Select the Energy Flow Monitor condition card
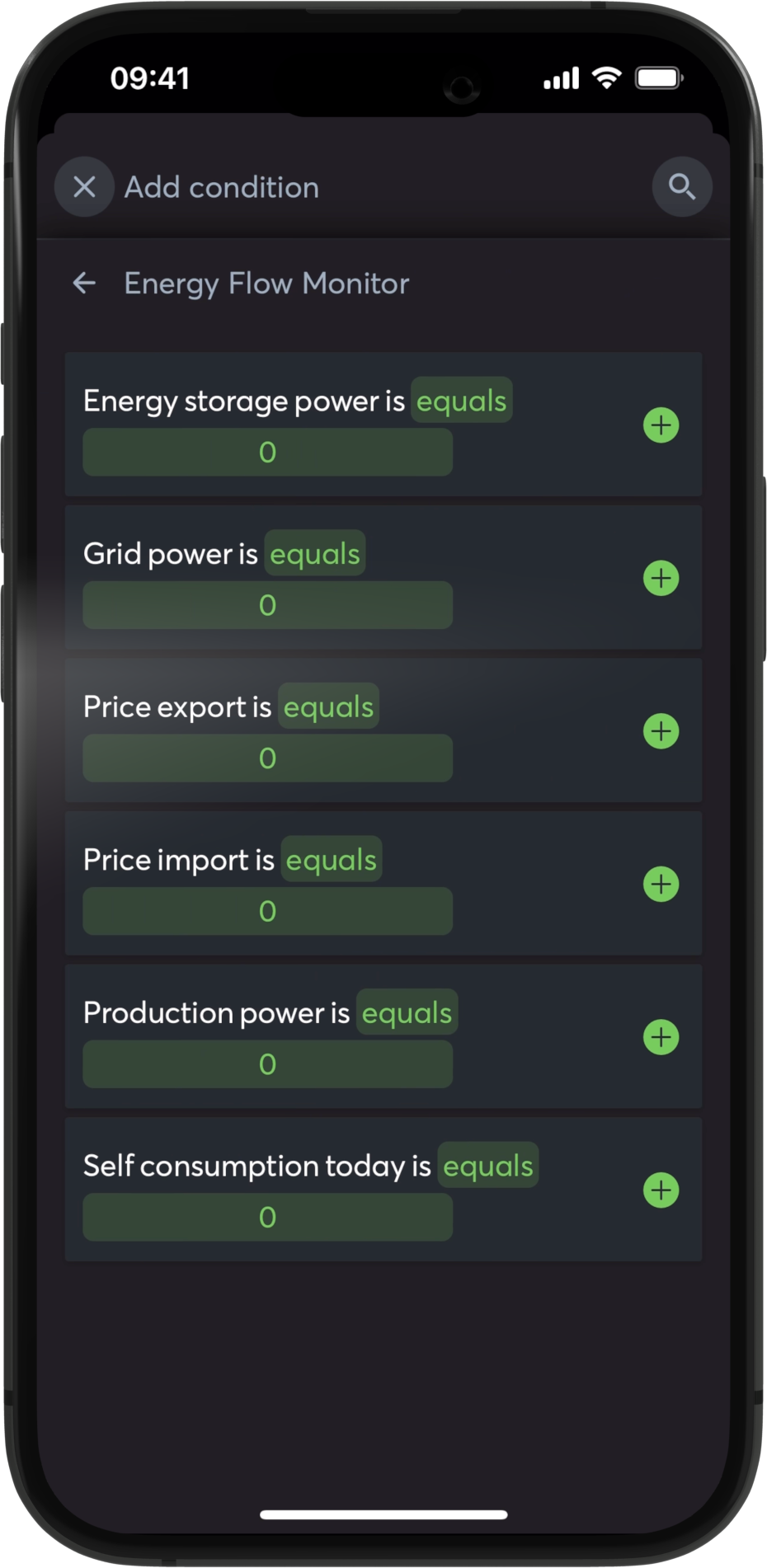 point(266,283)
